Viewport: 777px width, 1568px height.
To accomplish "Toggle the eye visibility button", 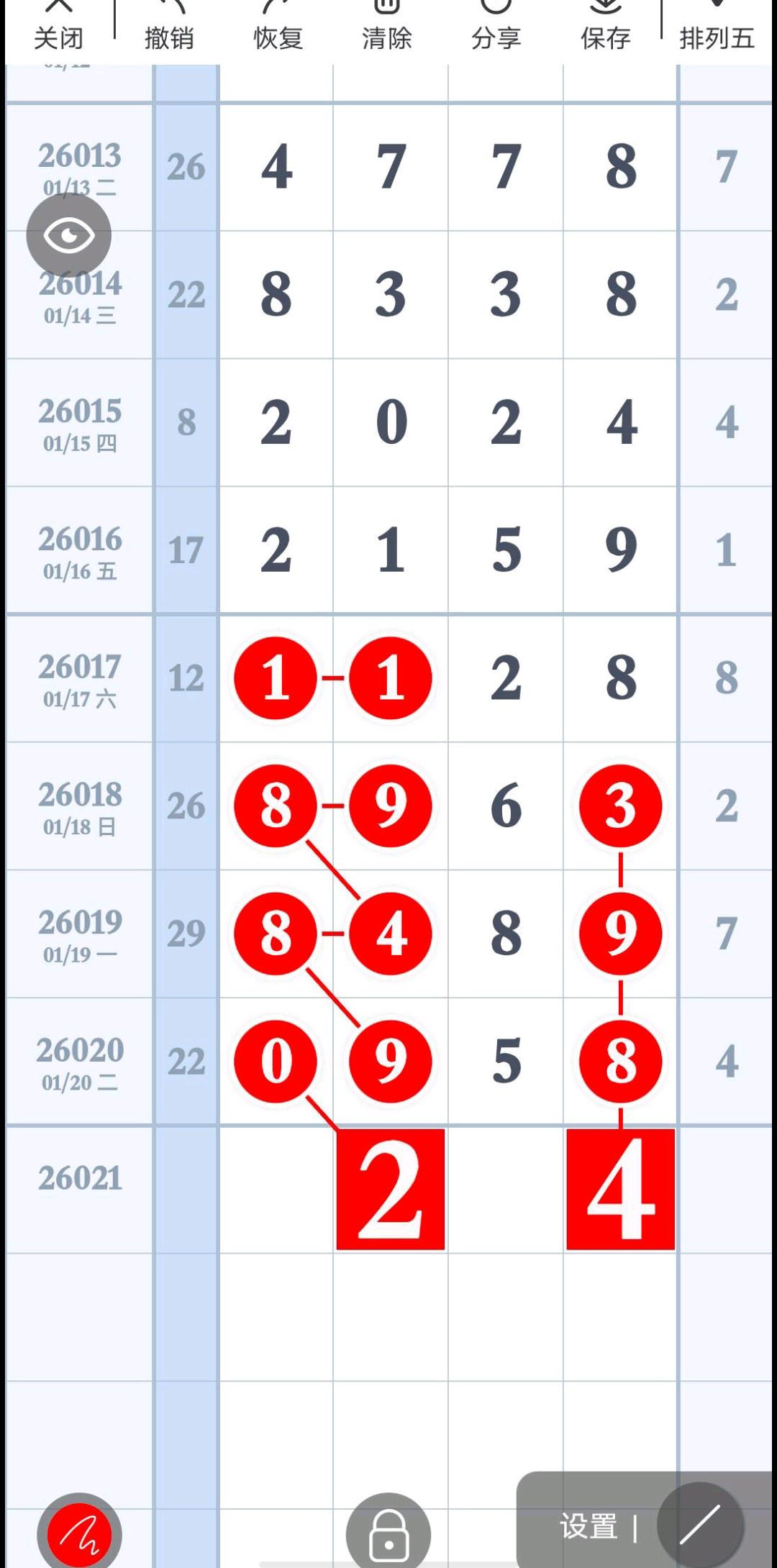I will tap(69, 235).
